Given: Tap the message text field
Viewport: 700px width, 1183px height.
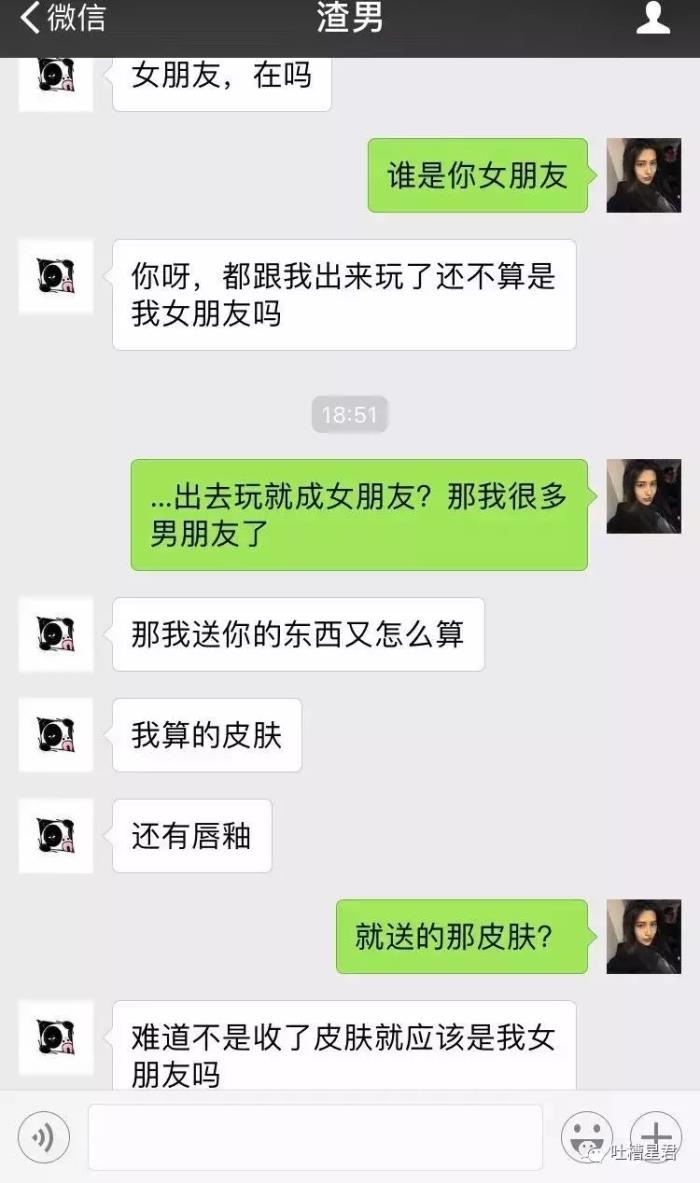Looking at the screenshot, I should 315,1137.
